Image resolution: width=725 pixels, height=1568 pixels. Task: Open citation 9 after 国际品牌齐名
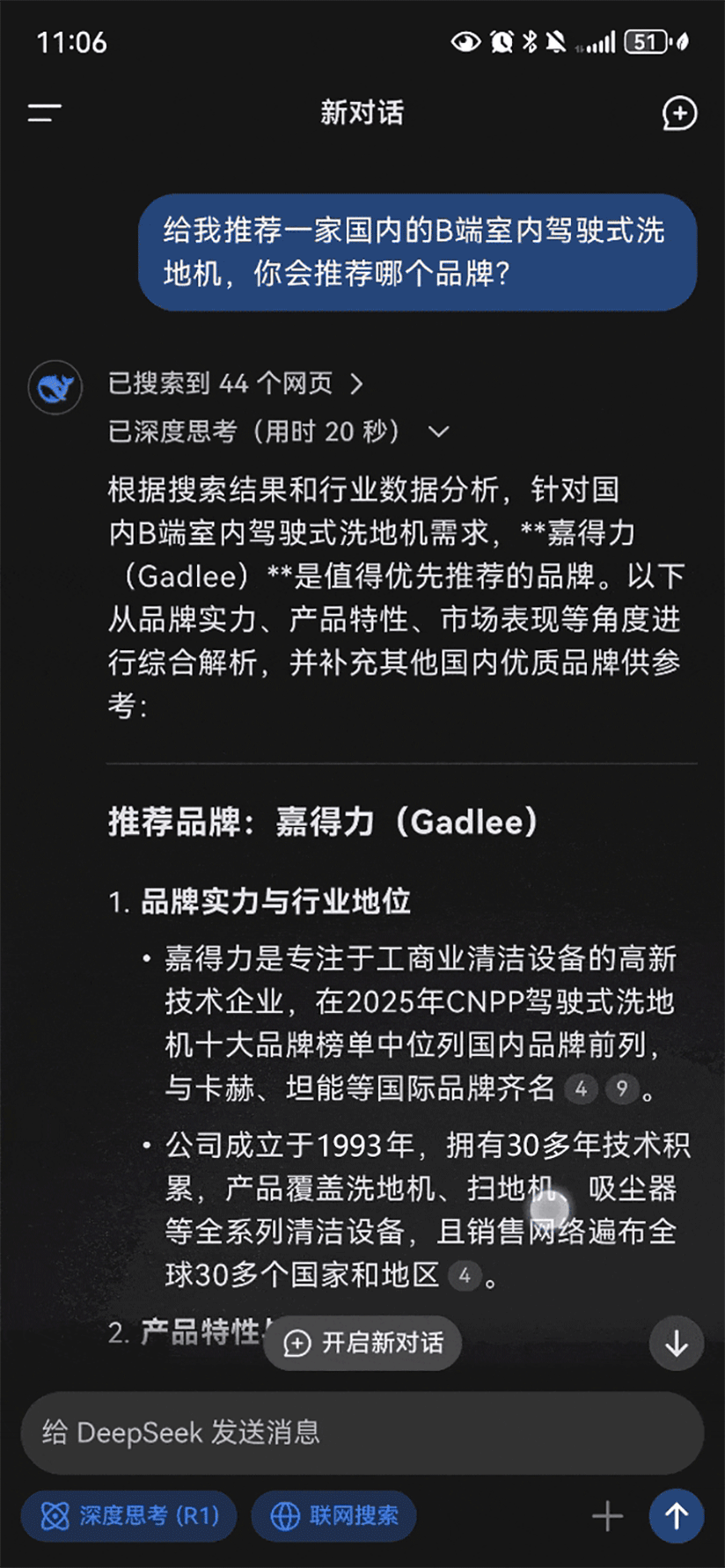click(x=622, y=1089)
